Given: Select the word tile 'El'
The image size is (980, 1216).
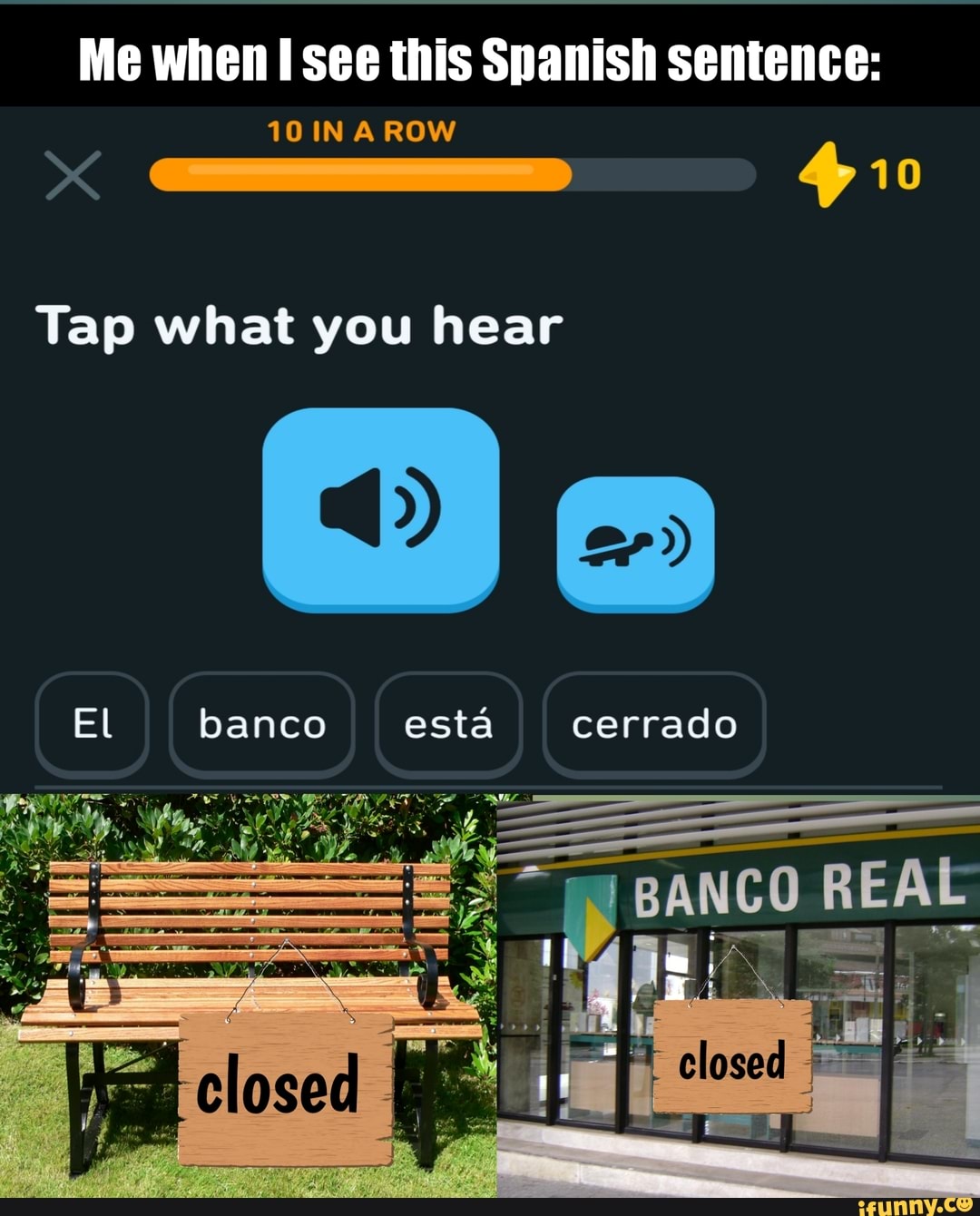Looking at the screenshot, I should pos(91,726).
